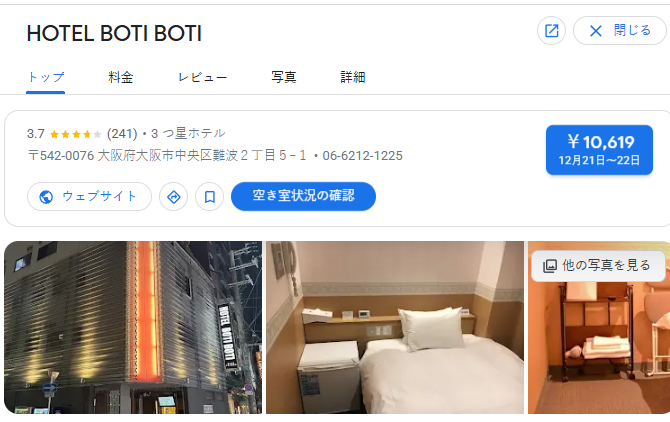670x422 pixels.
Task: Open the 詳細 tab
Action: [x=353, y=77]
